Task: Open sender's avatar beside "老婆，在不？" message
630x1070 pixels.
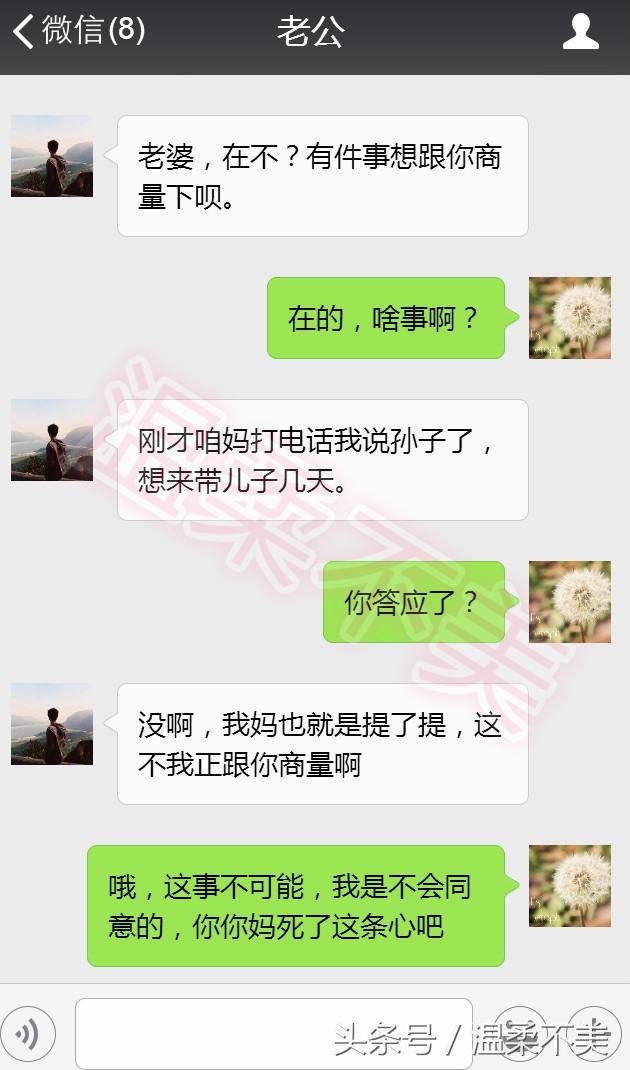Action: pos(52,156)
